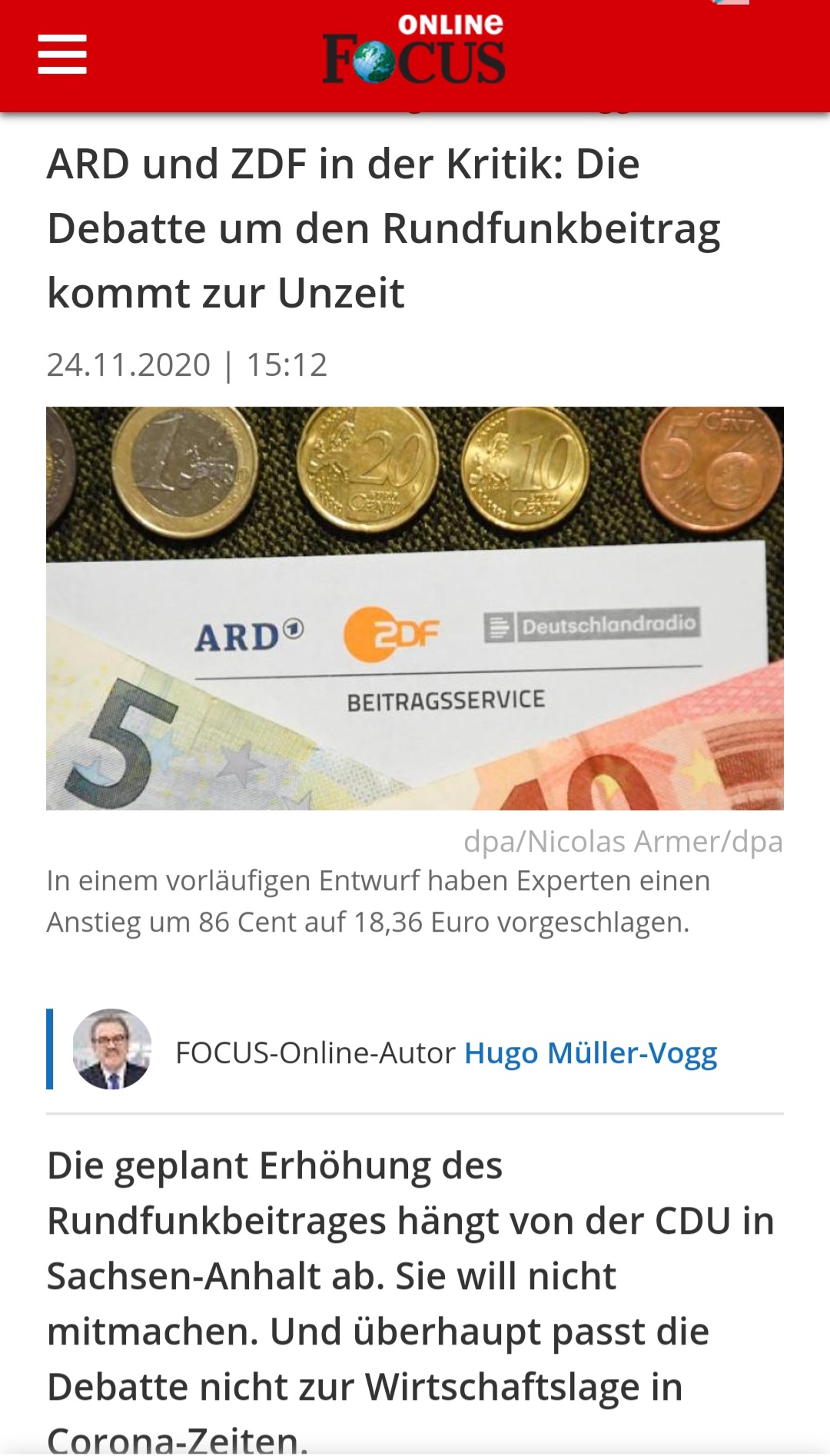Open author Hugo Müller-Vogg's profile link
Viewport: 830px width, 1456px height.
(590, 1052)
